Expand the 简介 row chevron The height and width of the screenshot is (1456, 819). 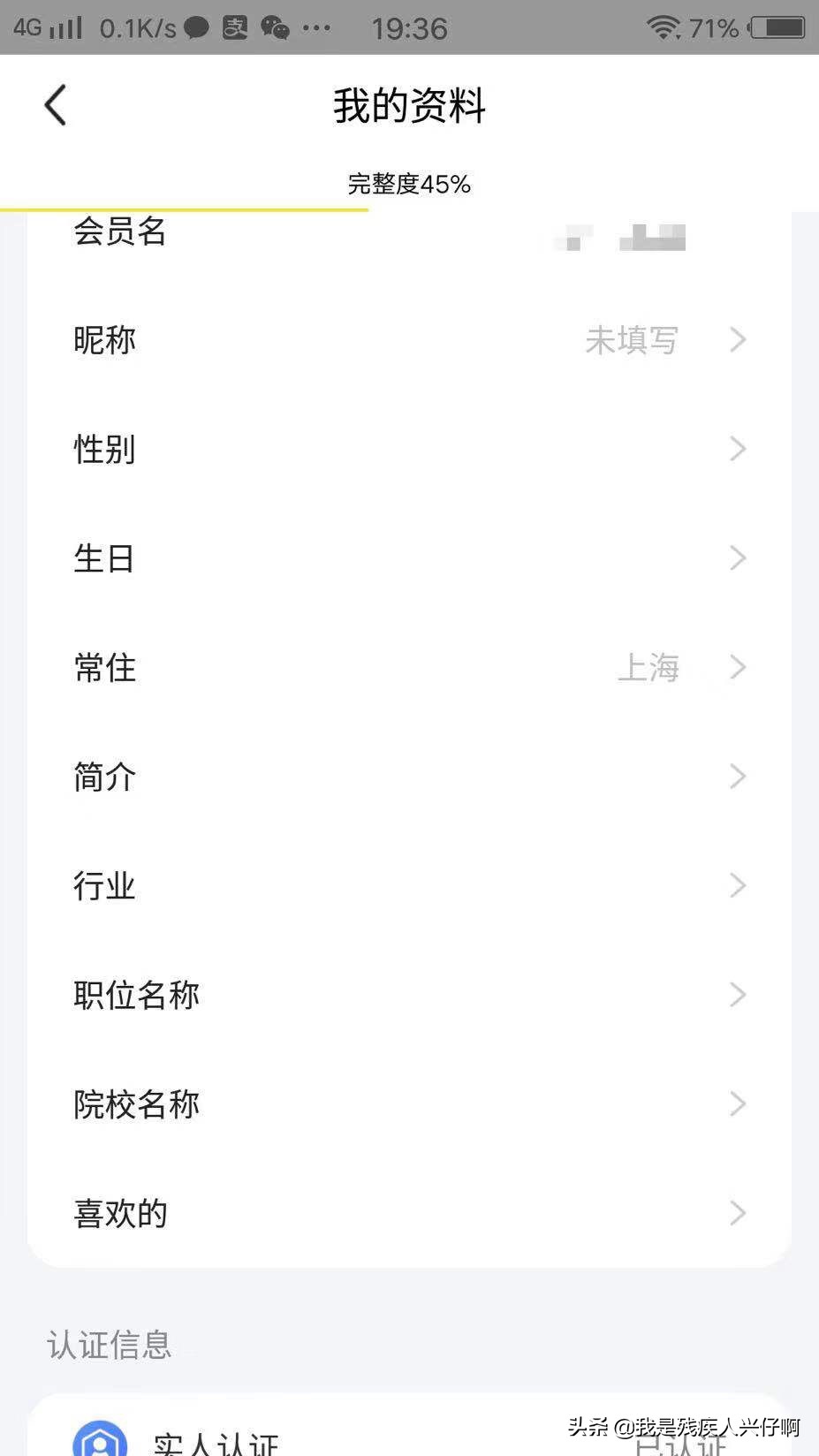tap(738, 776)
